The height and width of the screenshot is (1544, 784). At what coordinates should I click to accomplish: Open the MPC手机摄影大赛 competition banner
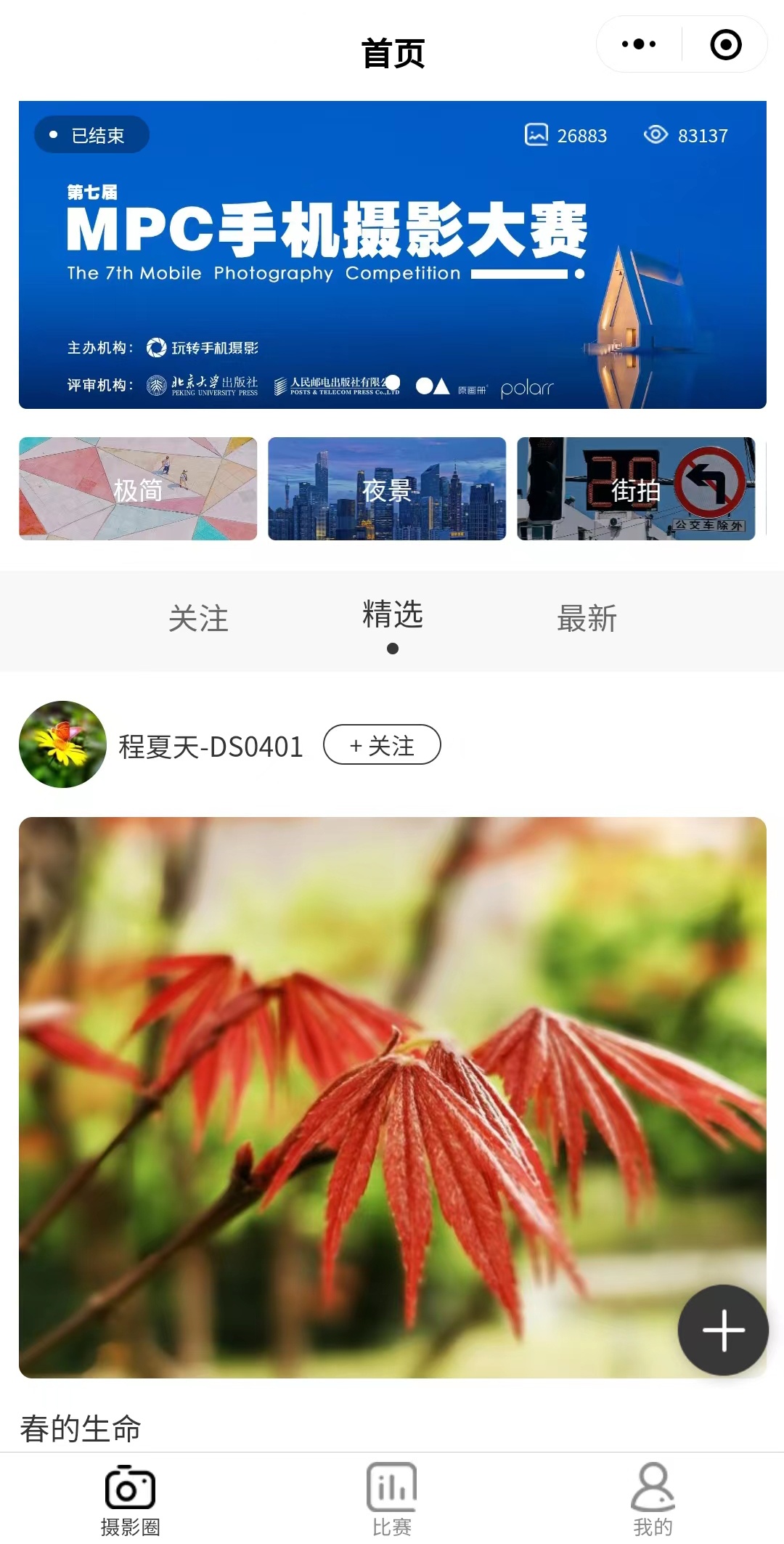coord(392,254)
